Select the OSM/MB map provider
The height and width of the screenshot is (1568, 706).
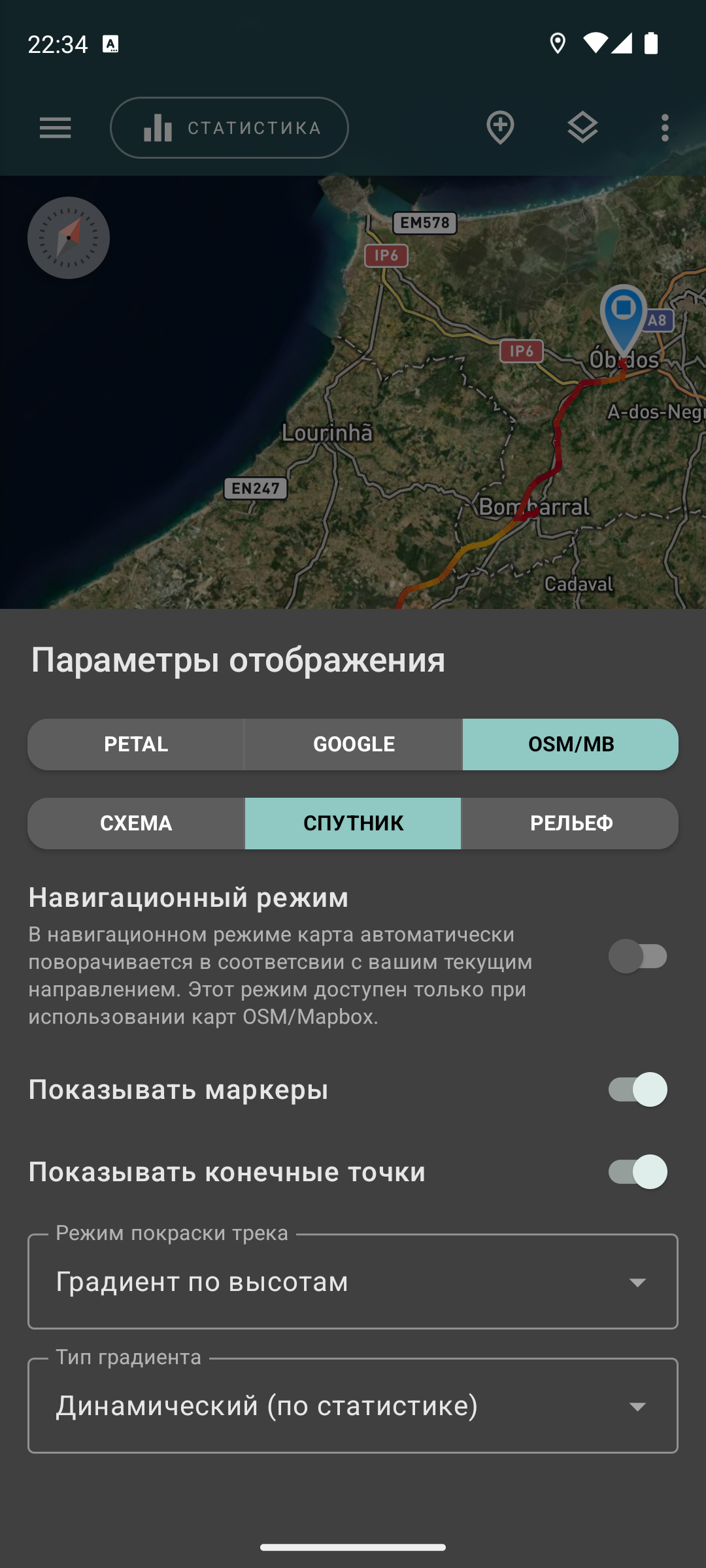point(571,744)
